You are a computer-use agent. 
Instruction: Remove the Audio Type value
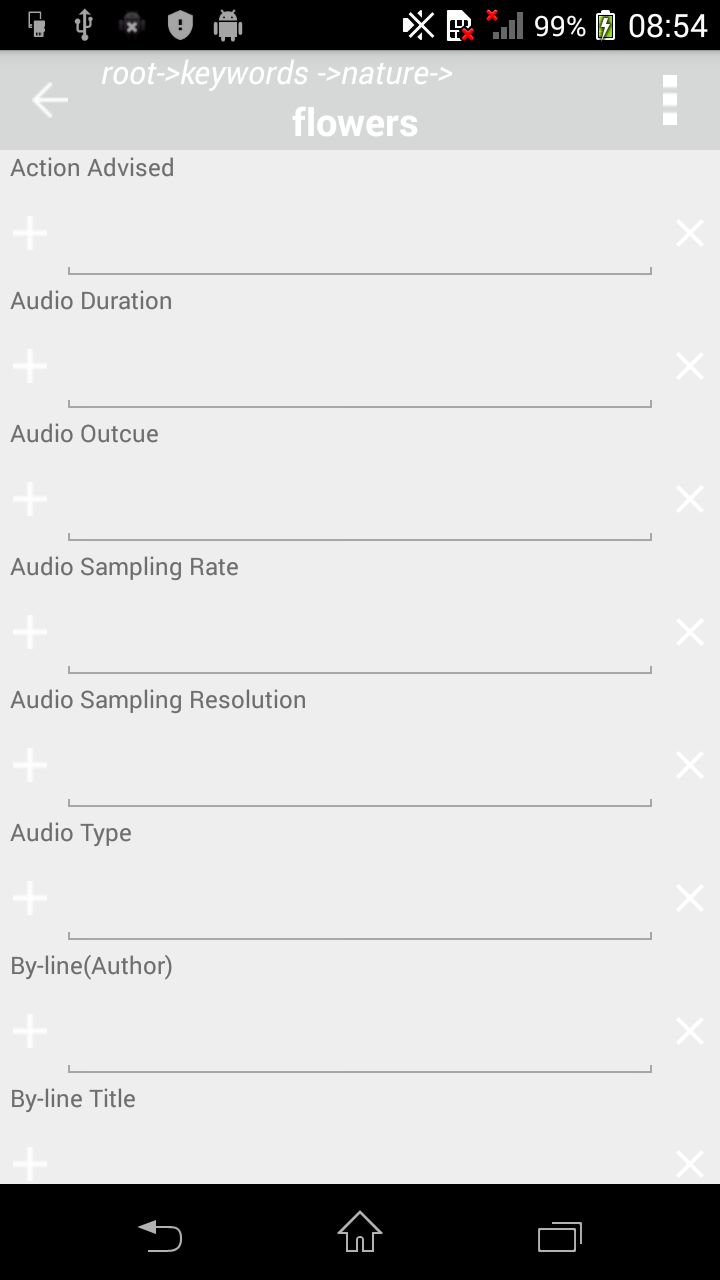(688, 897)
